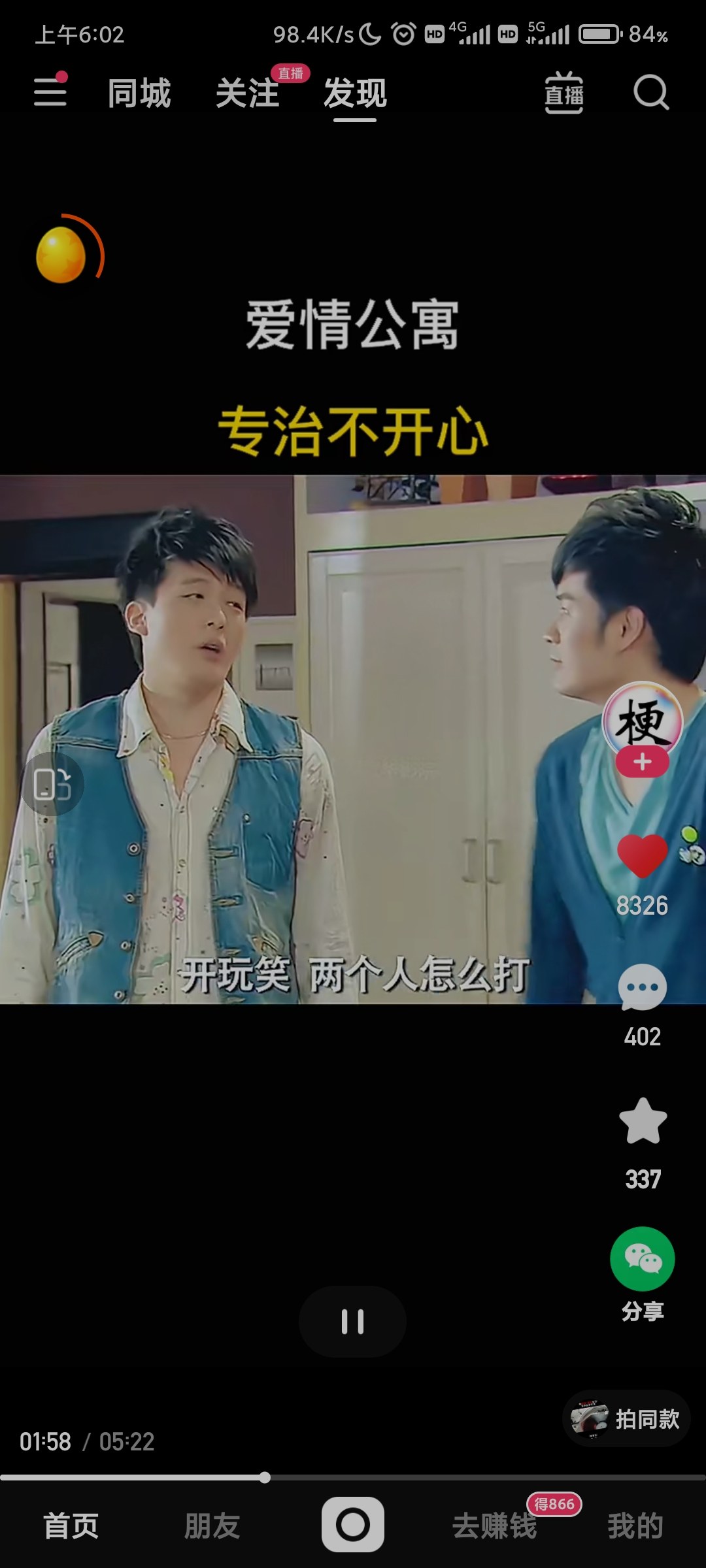Open the 我的 profile tab
This screenshot has height=1568, width=706.
coord(635,1527)
